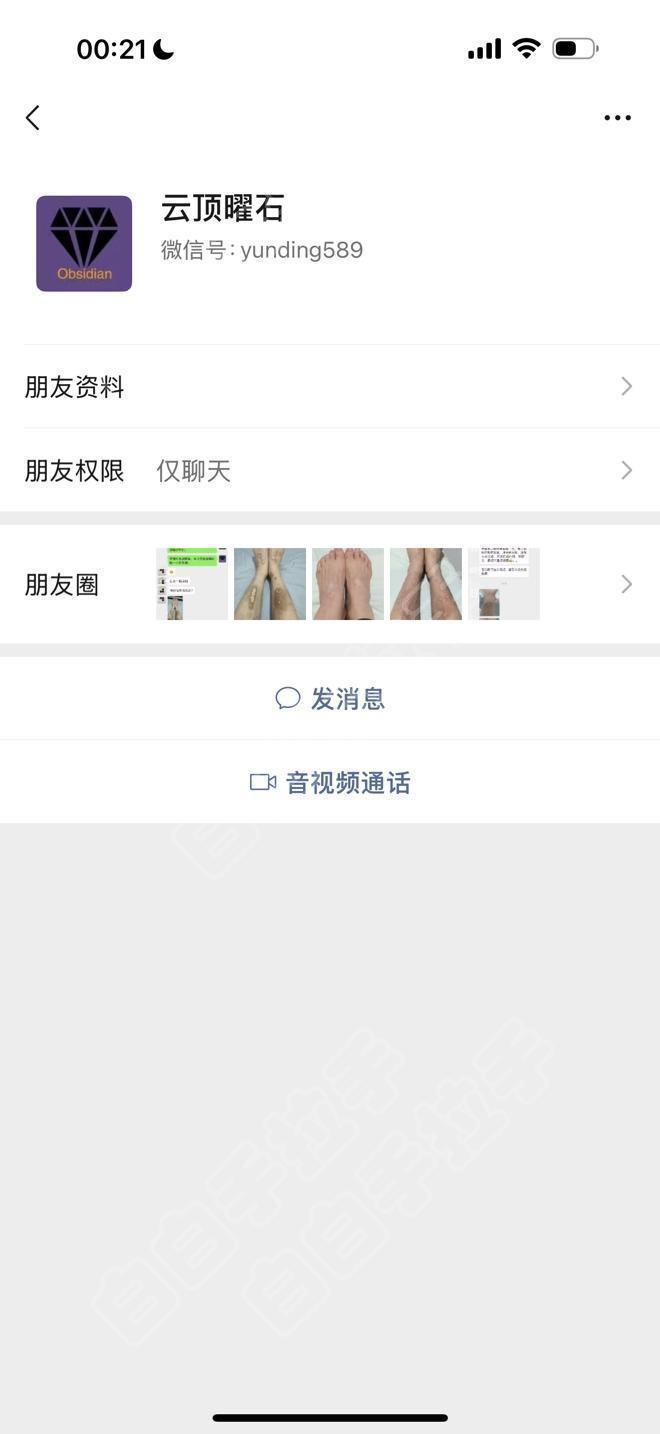660x1434 pixels.
Task: Open the 朋友资料 row
Action: click(x=330, y=387)
